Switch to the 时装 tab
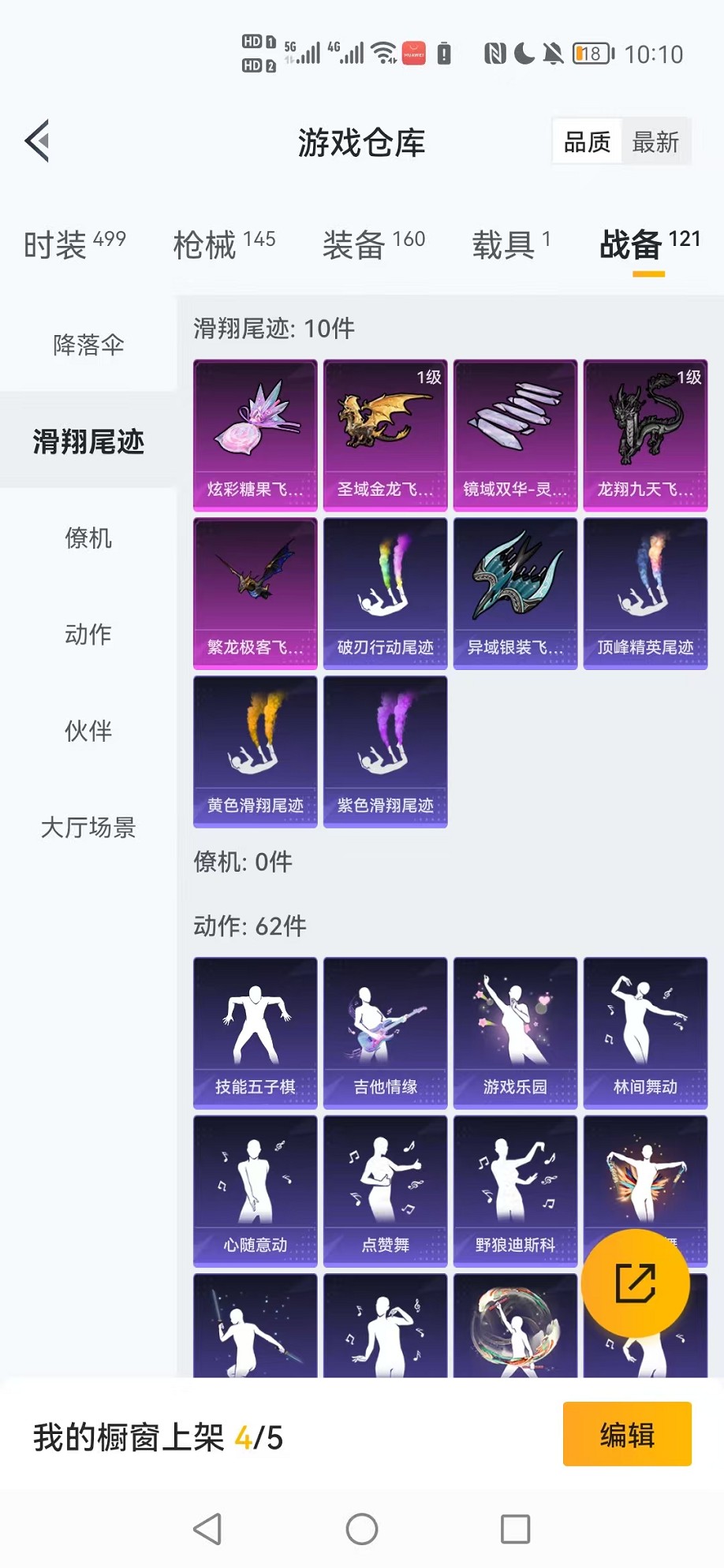Image resolution: width=724 pixels, height=1568 pixels. pos(74,244)
